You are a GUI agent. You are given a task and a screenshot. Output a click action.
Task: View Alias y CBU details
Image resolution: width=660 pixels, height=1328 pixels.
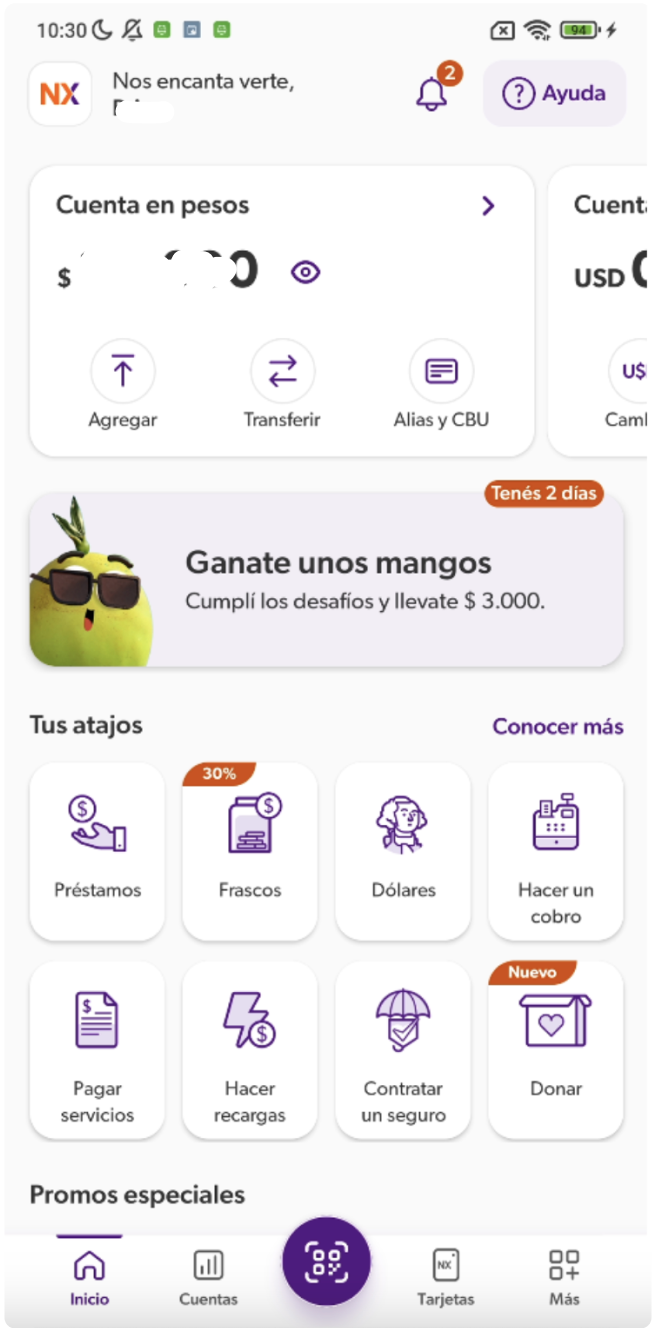[x=441, y=385]
